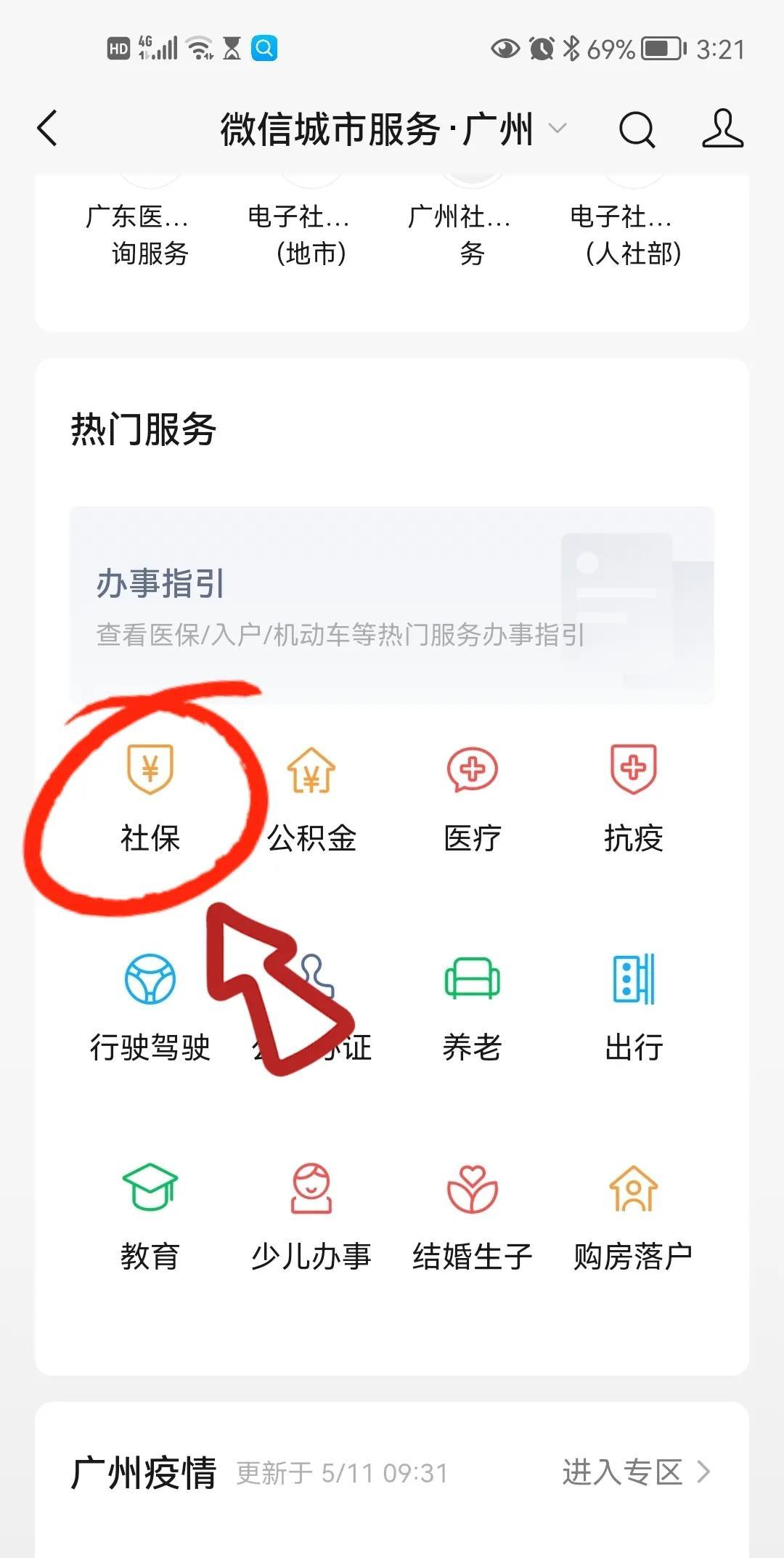The image size is (784, 1558).
Task: Open the user profile icon
Action: pyautogui.click(x=722, y=129)
